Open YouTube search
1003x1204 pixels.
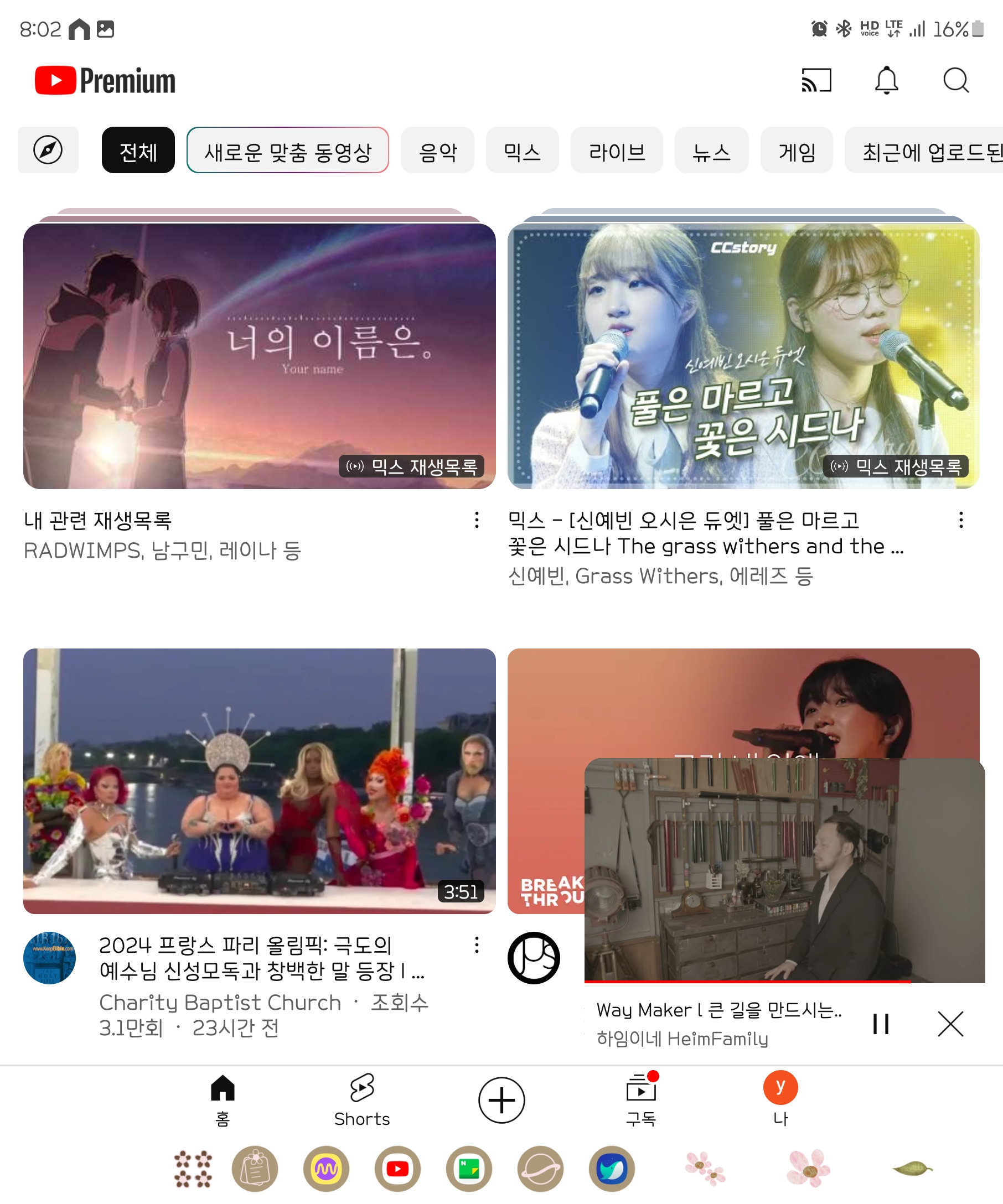(x=955, y=80)
